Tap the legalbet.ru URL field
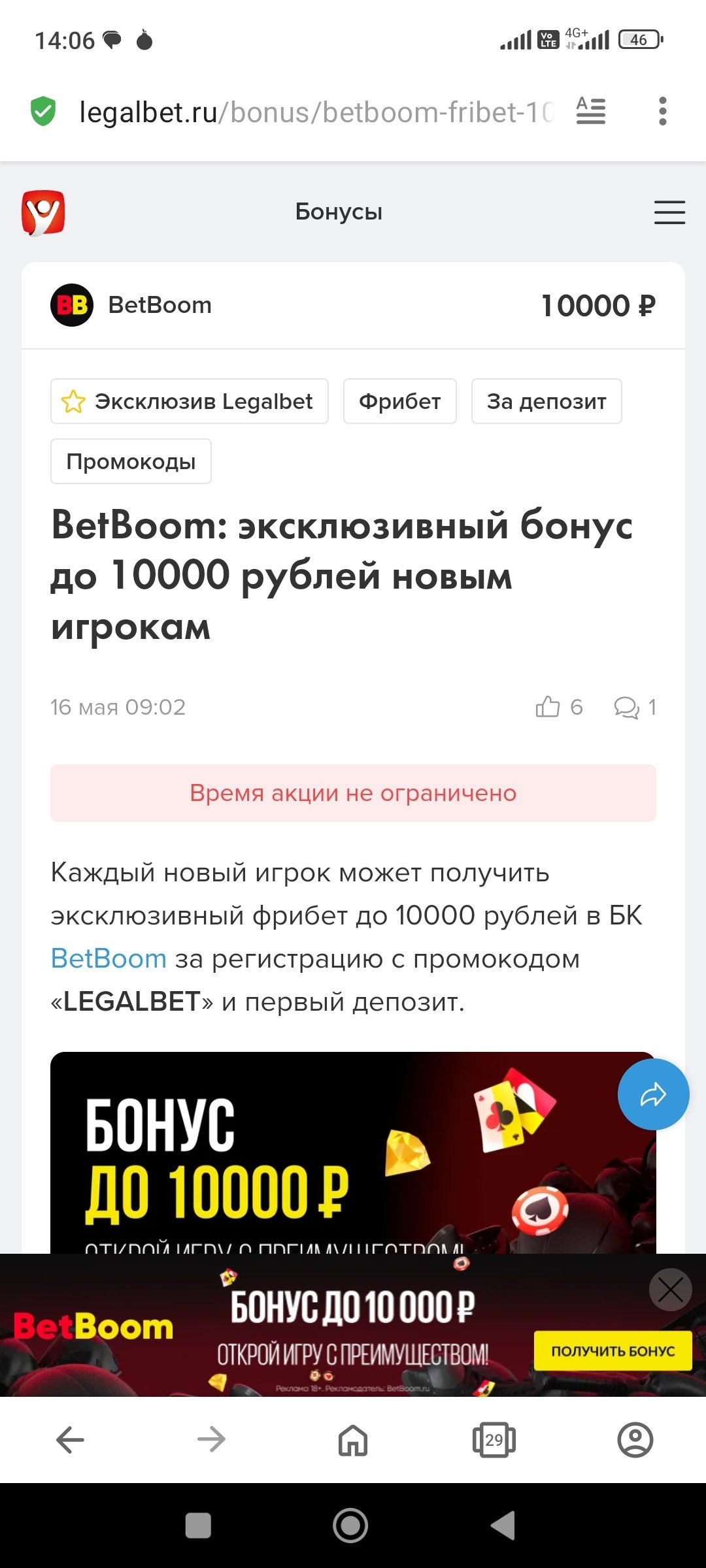Image resolution: width=706 pixels, height=1568 pixels. pos(314,112)
